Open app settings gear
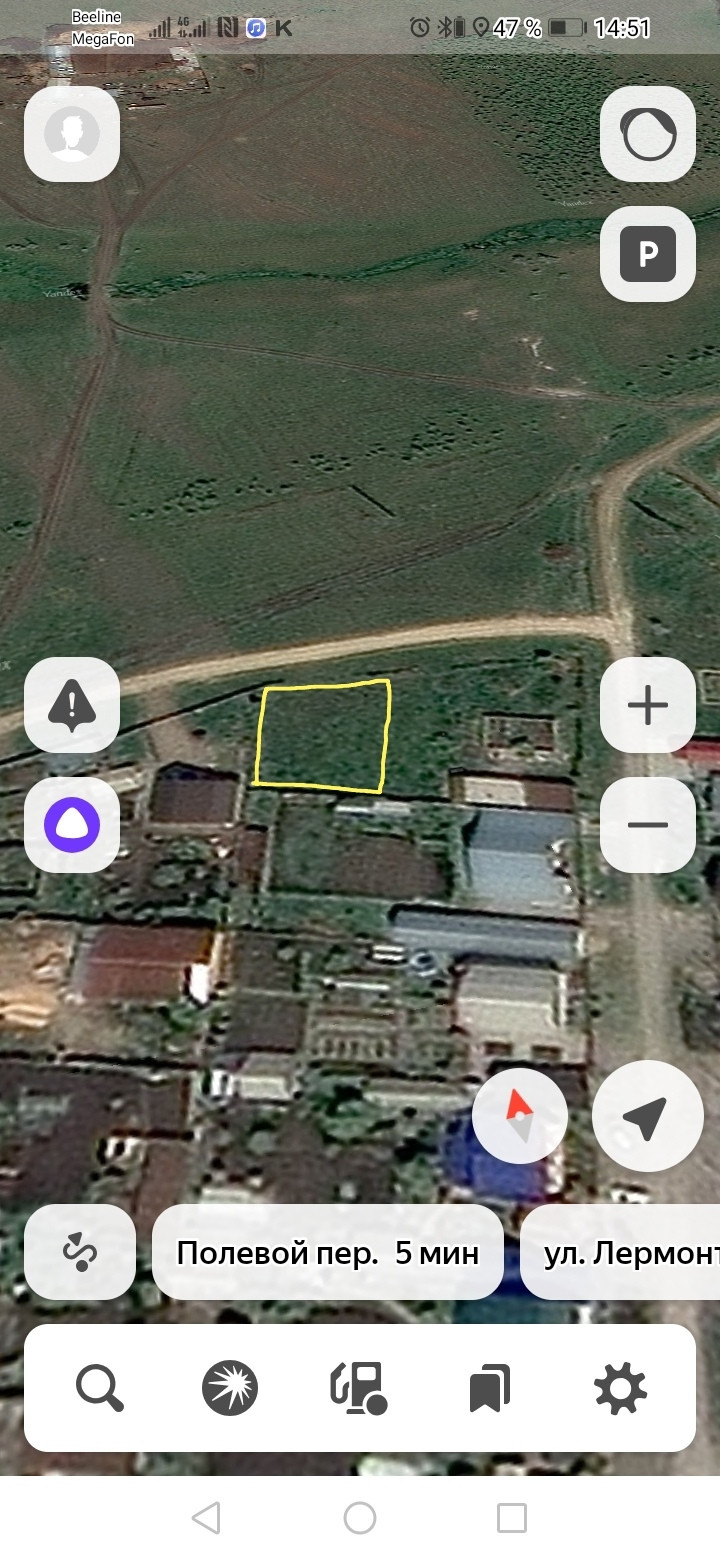 (x=620, y=1388)
